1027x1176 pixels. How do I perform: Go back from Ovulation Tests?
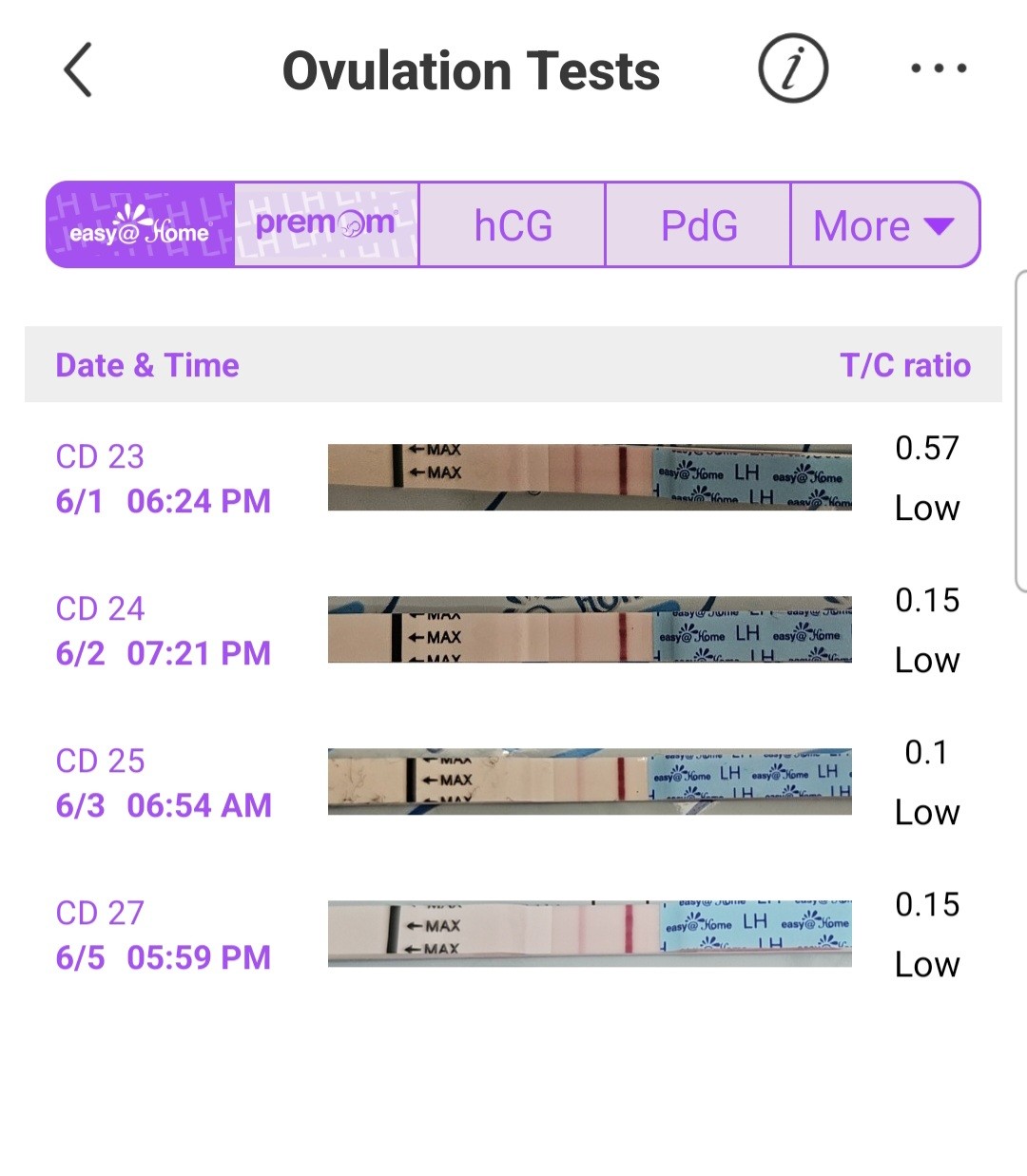78,70
